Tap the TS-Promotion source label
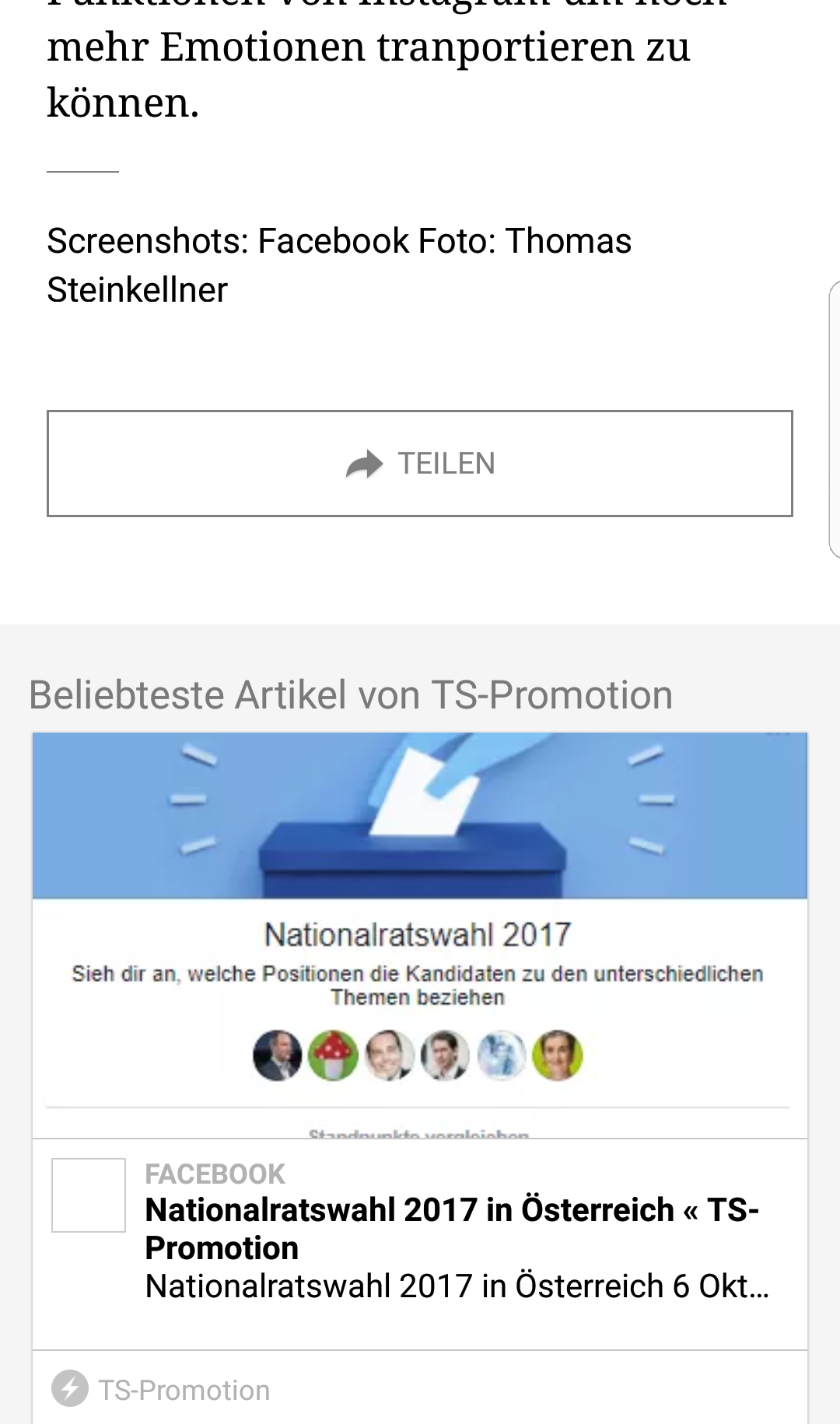 click(x=184, y=1390)
